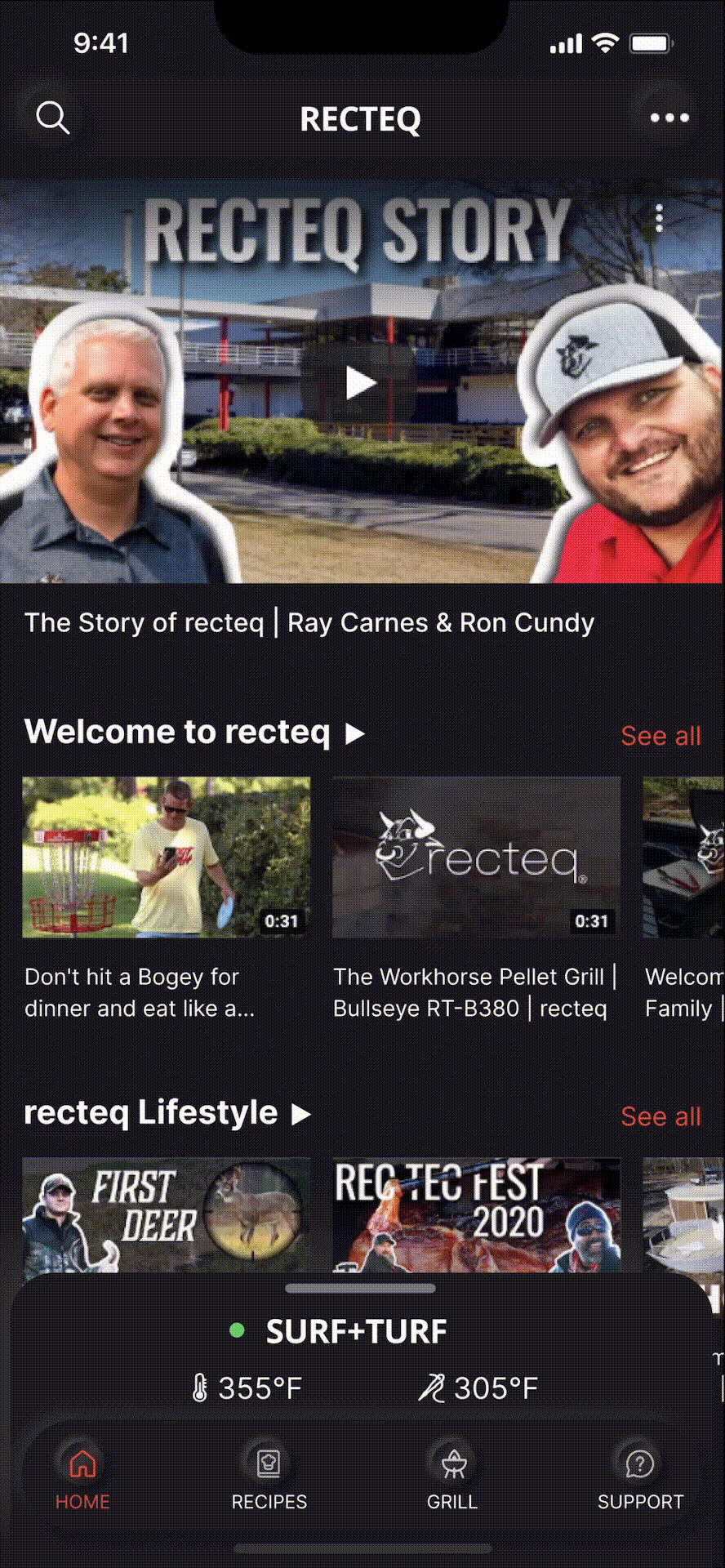Image resolution: width=725 pixels, height=1568 pixels.
Task: See all Welcome to recteq videos
Action: 660,736
